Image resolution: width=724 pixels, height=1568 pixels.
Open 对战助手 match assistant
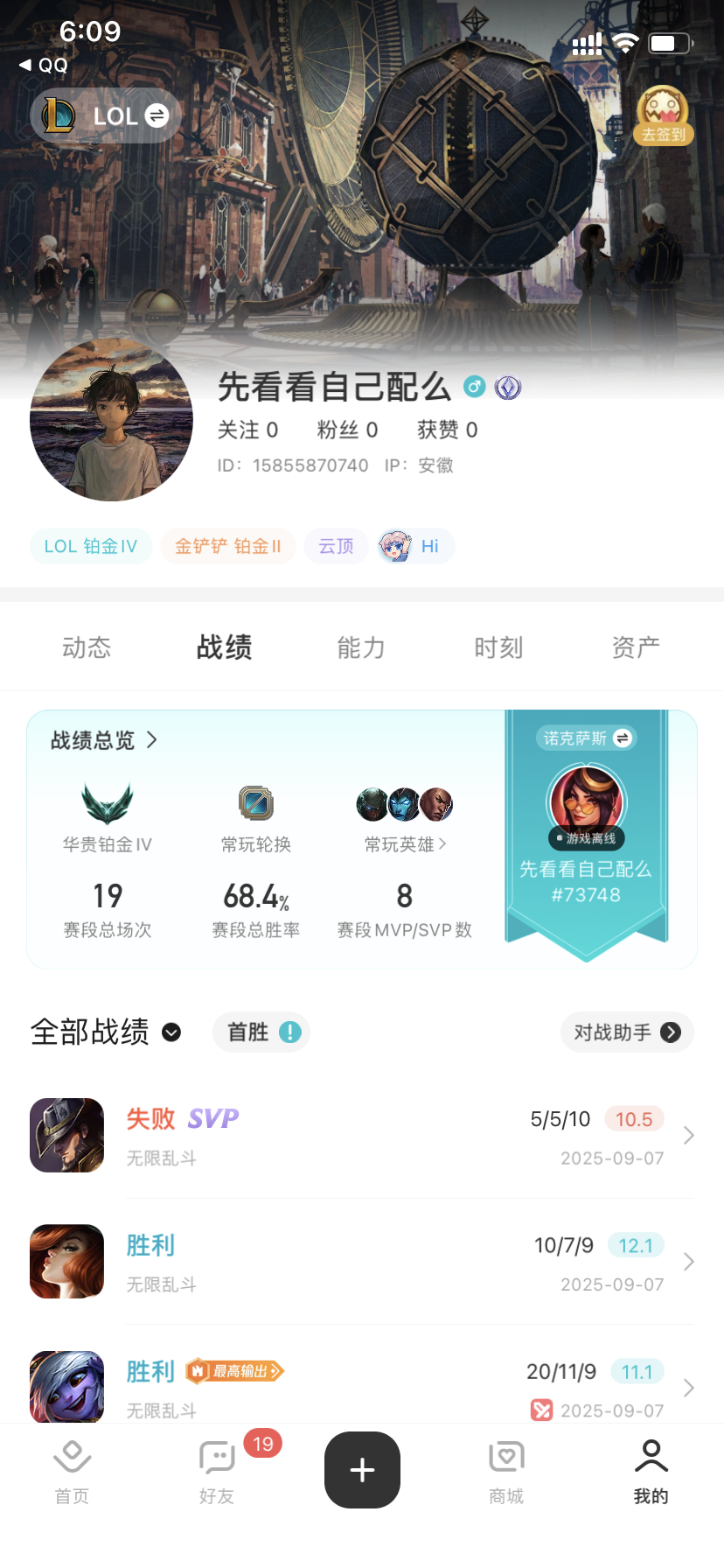[x=627, y=1032]
